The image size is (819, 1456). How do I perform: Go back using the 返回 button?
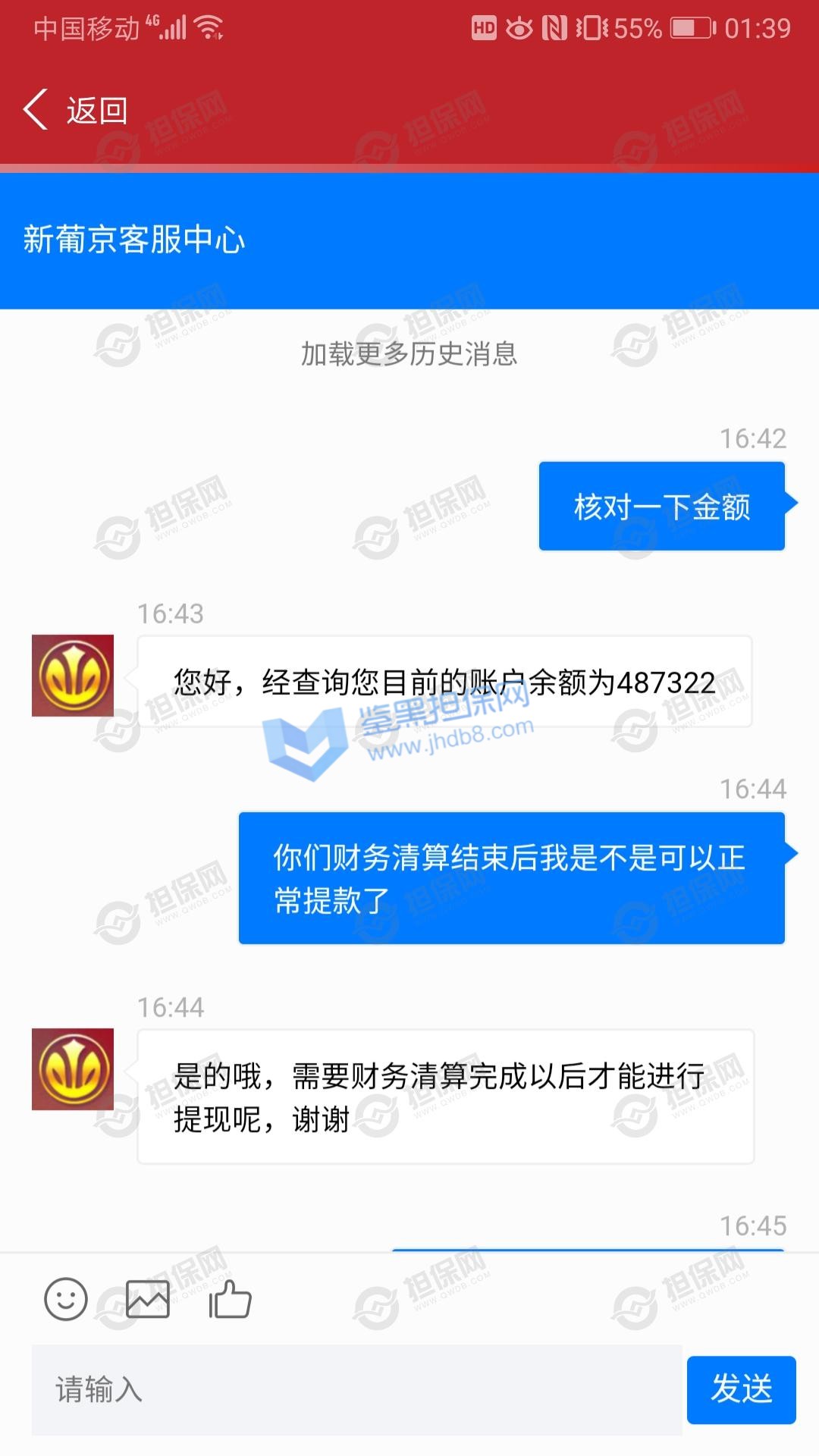76,111
